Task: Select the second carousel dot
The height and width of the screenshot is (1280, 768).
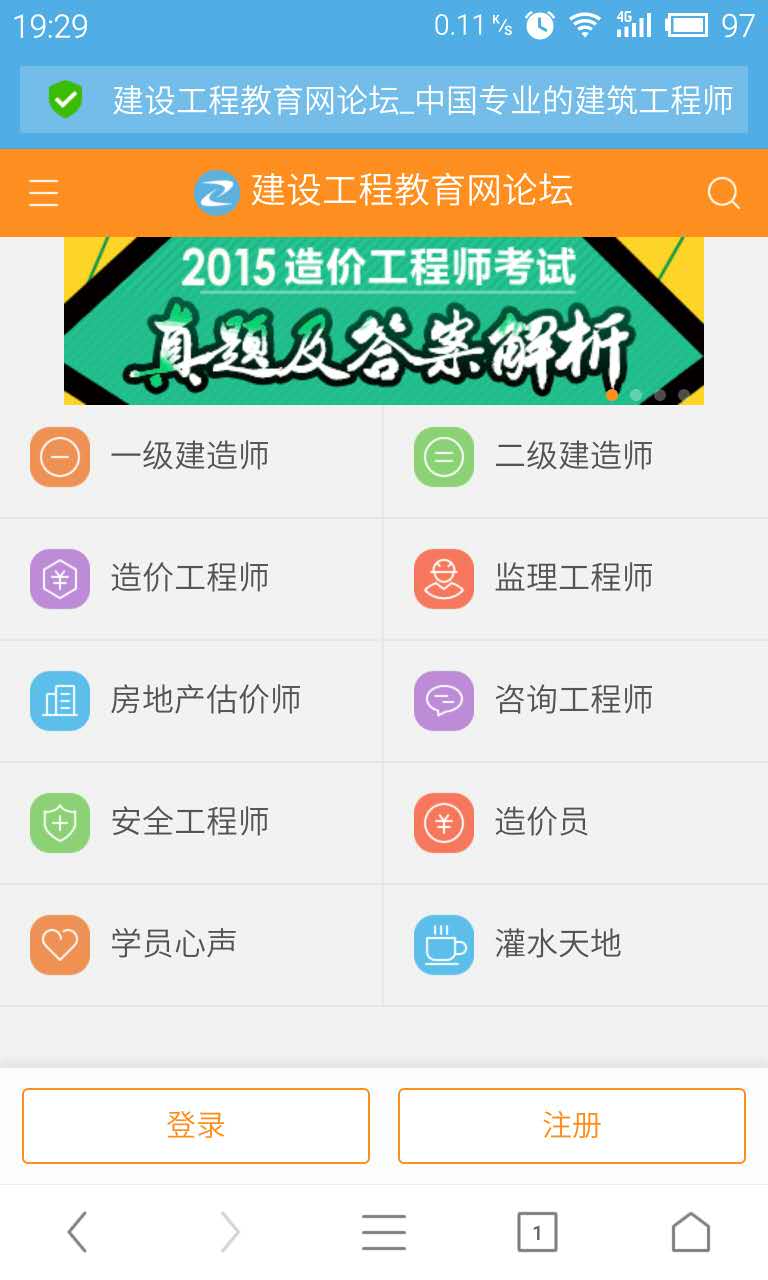Action: click(635, 395)
